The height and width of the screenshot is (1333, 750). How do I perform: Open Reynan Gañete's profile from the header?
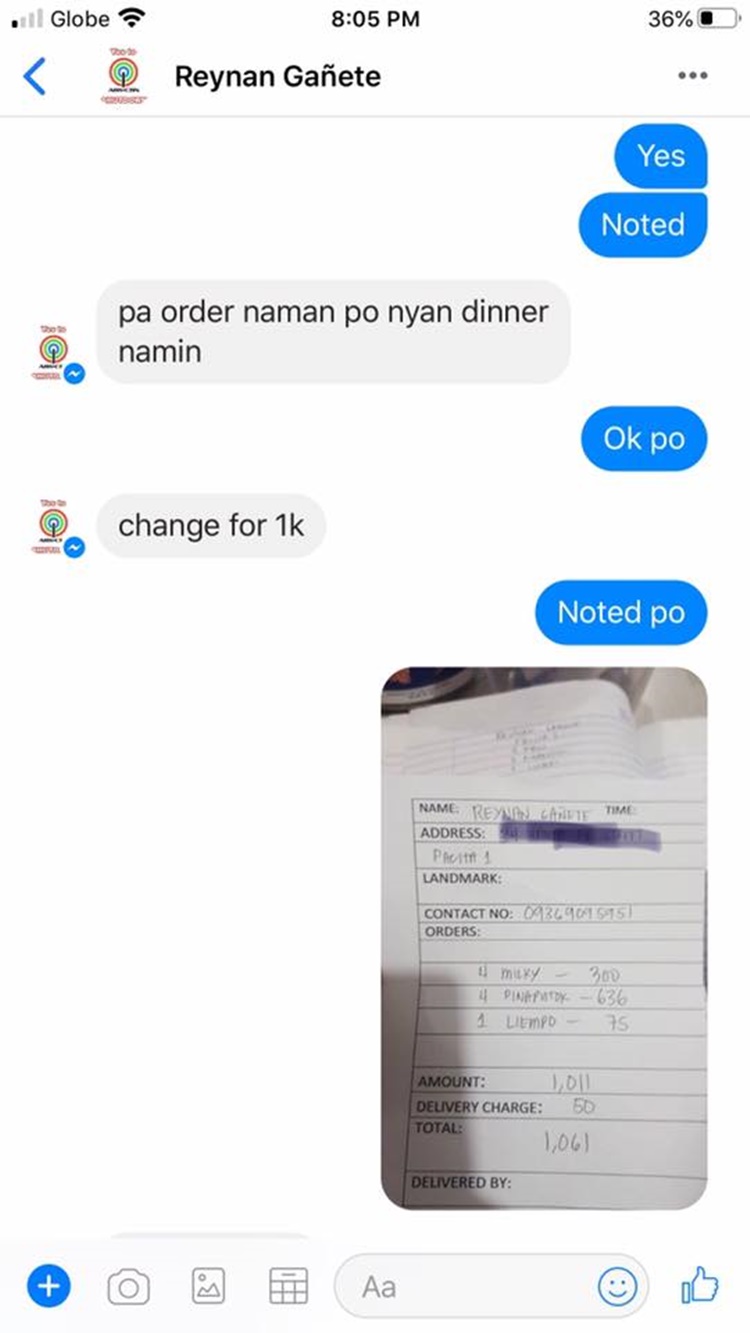click(x=277, y=76)
